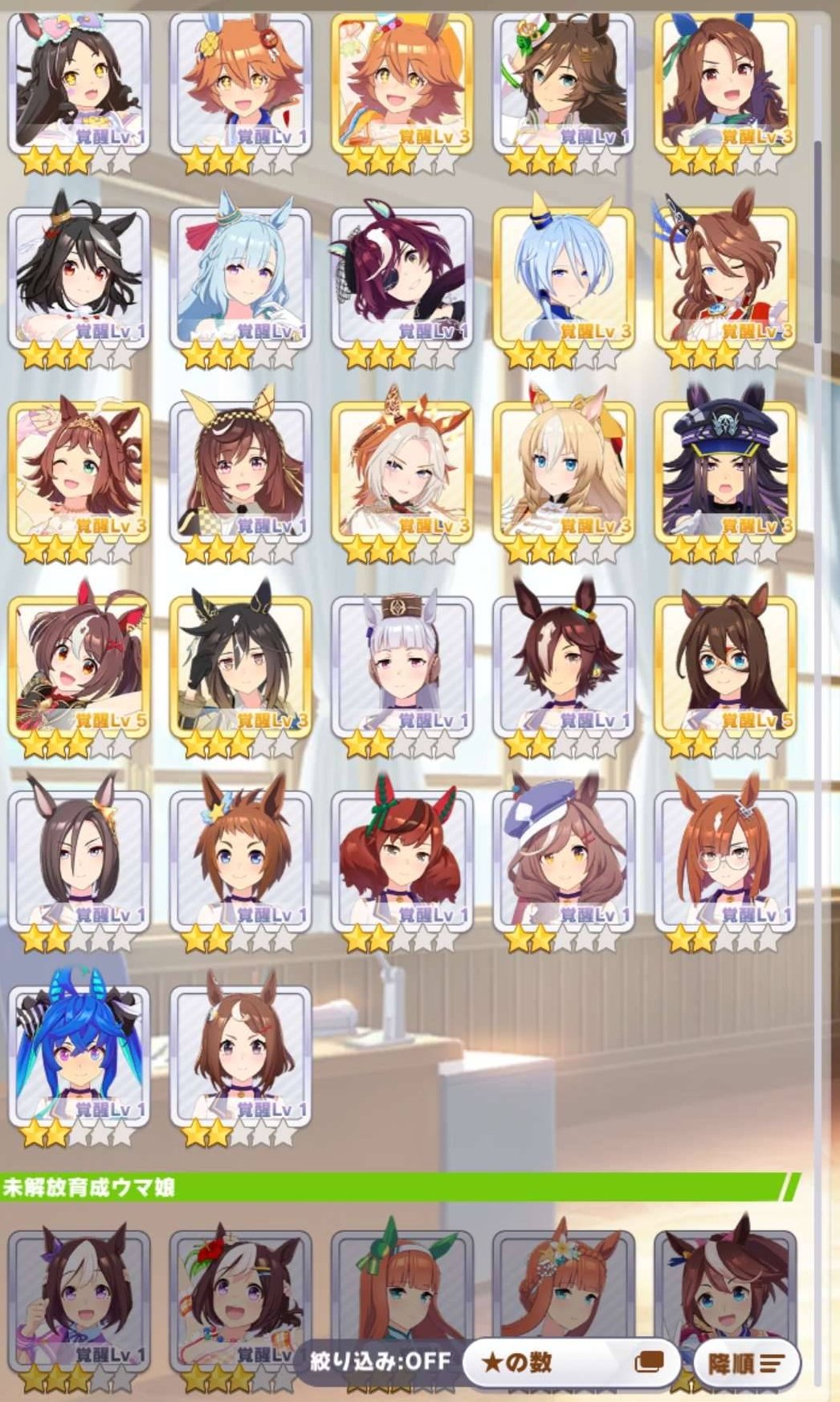
Task: Select the black-haired character raising a gloved hand
Action: click(240, 665)
